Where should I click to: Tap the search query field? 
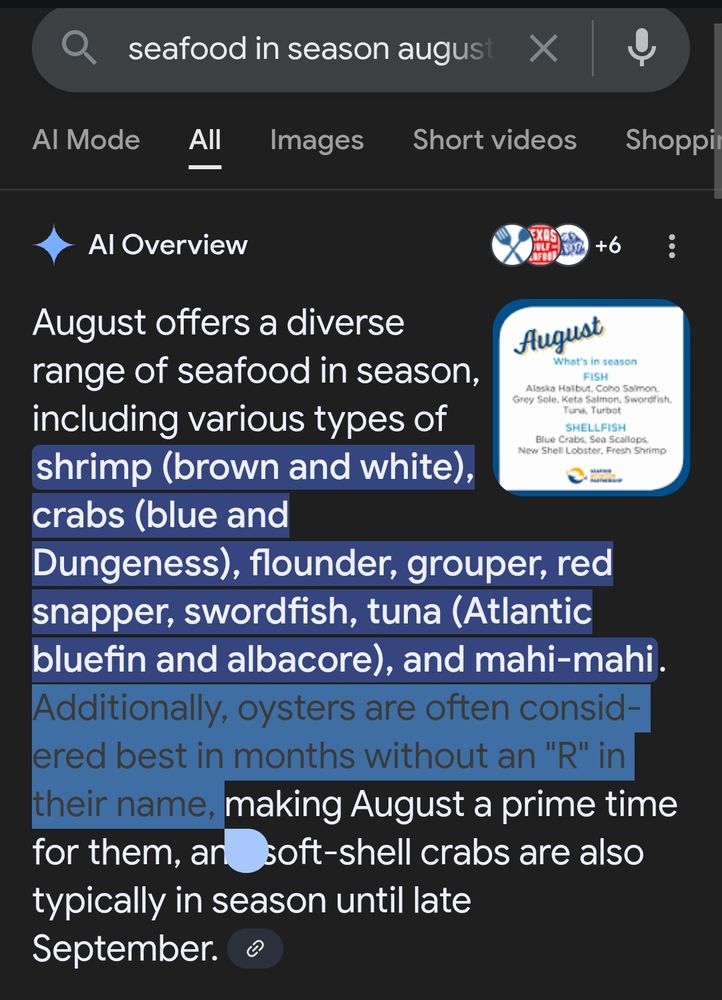click(310, 49)
